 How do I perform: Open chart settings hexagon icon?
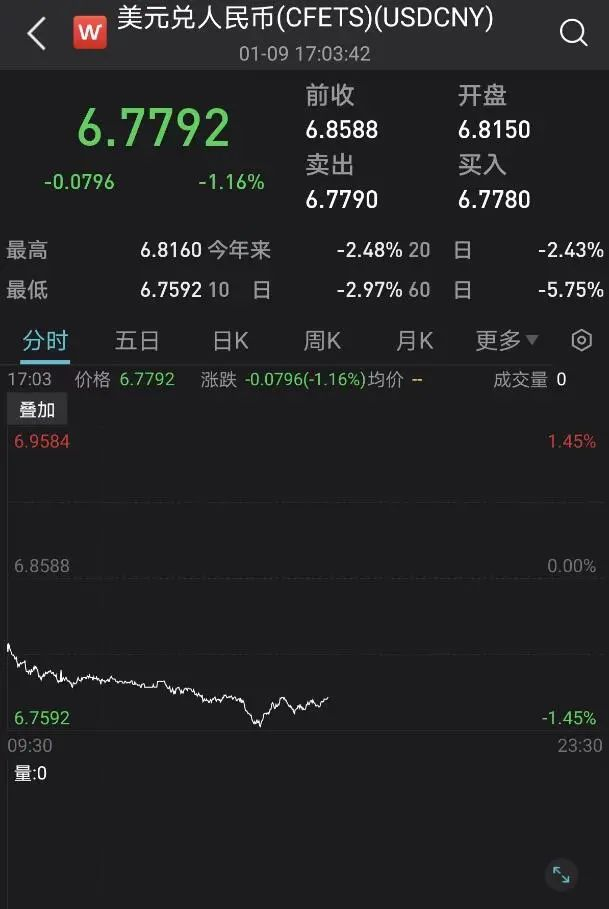[x=581, y=341]
